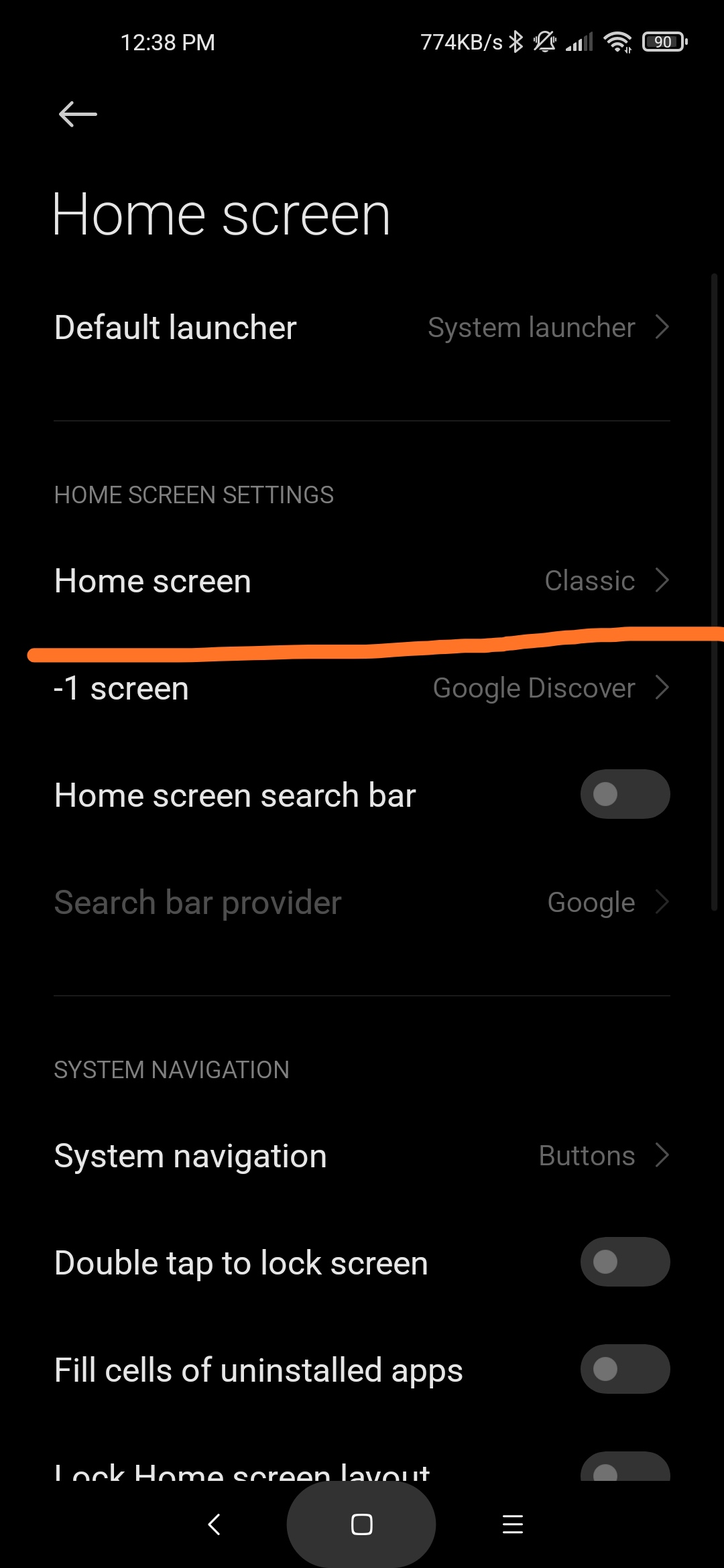Enable Home screen search bar toggle
This screenshot has height=1568, width=724.
(x=625, y=795)
